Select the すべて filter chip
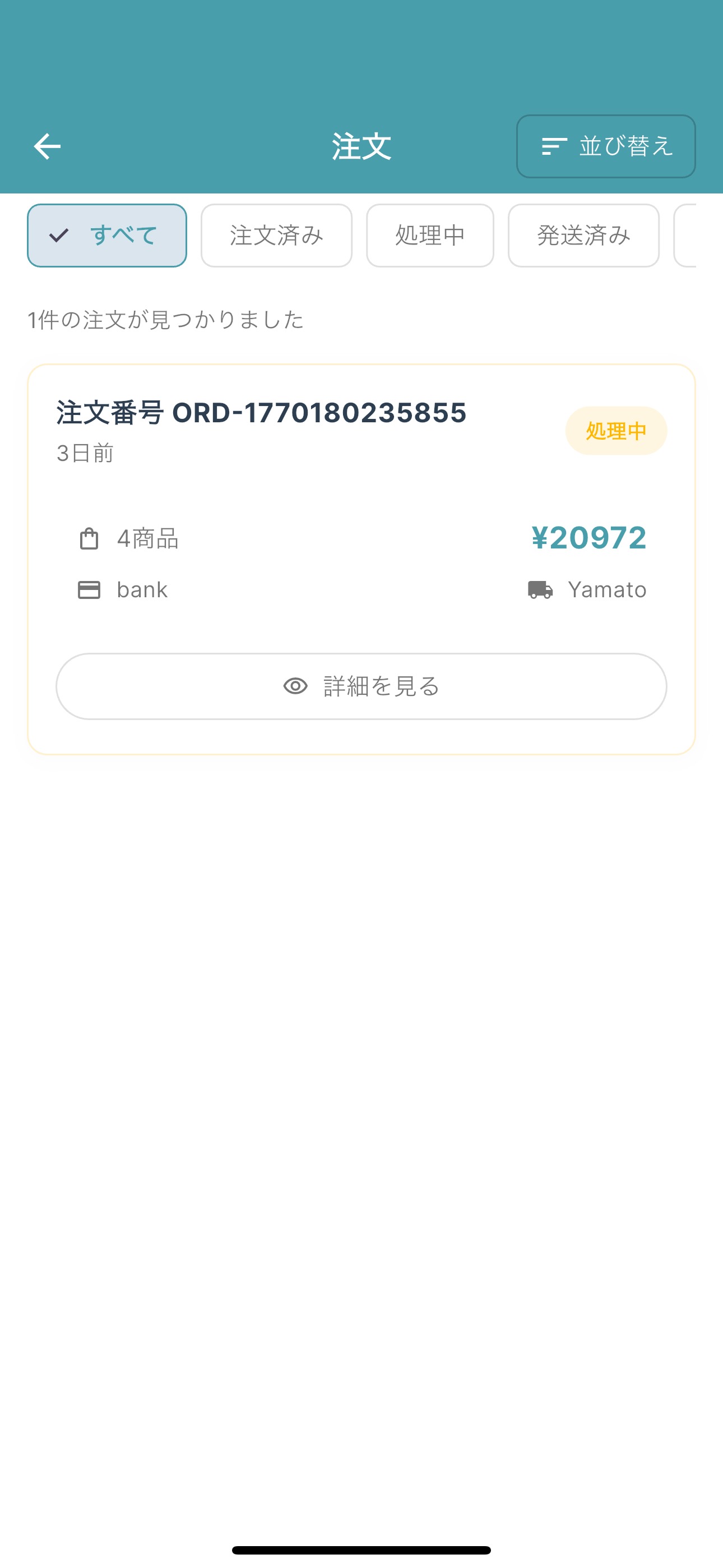The height and width of the screenshot is (1568, 723). coord(107,236)
